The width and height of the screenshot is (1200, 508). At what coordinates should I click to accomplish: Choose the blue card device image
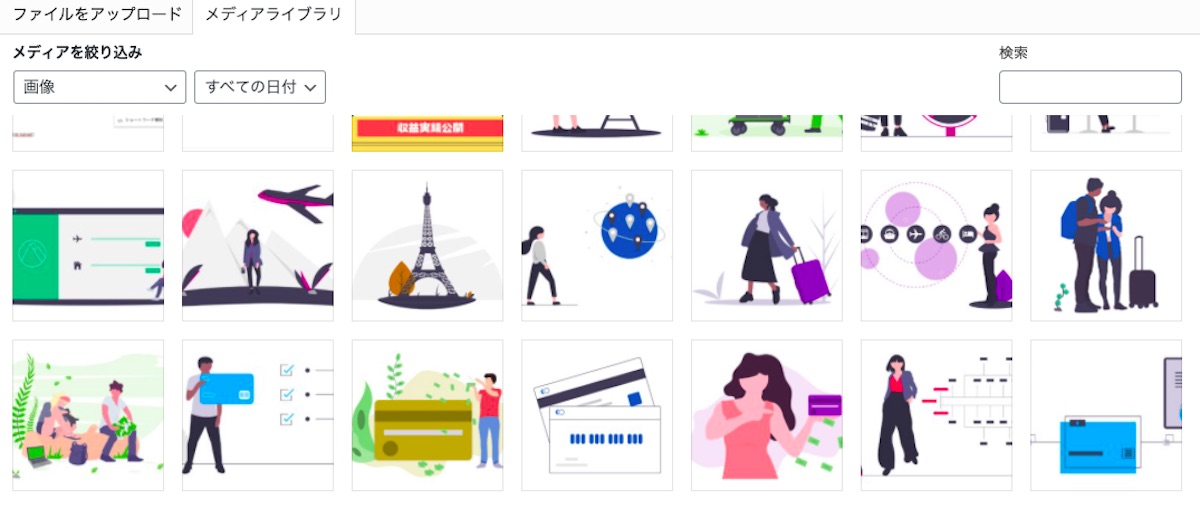(1106, 415)
